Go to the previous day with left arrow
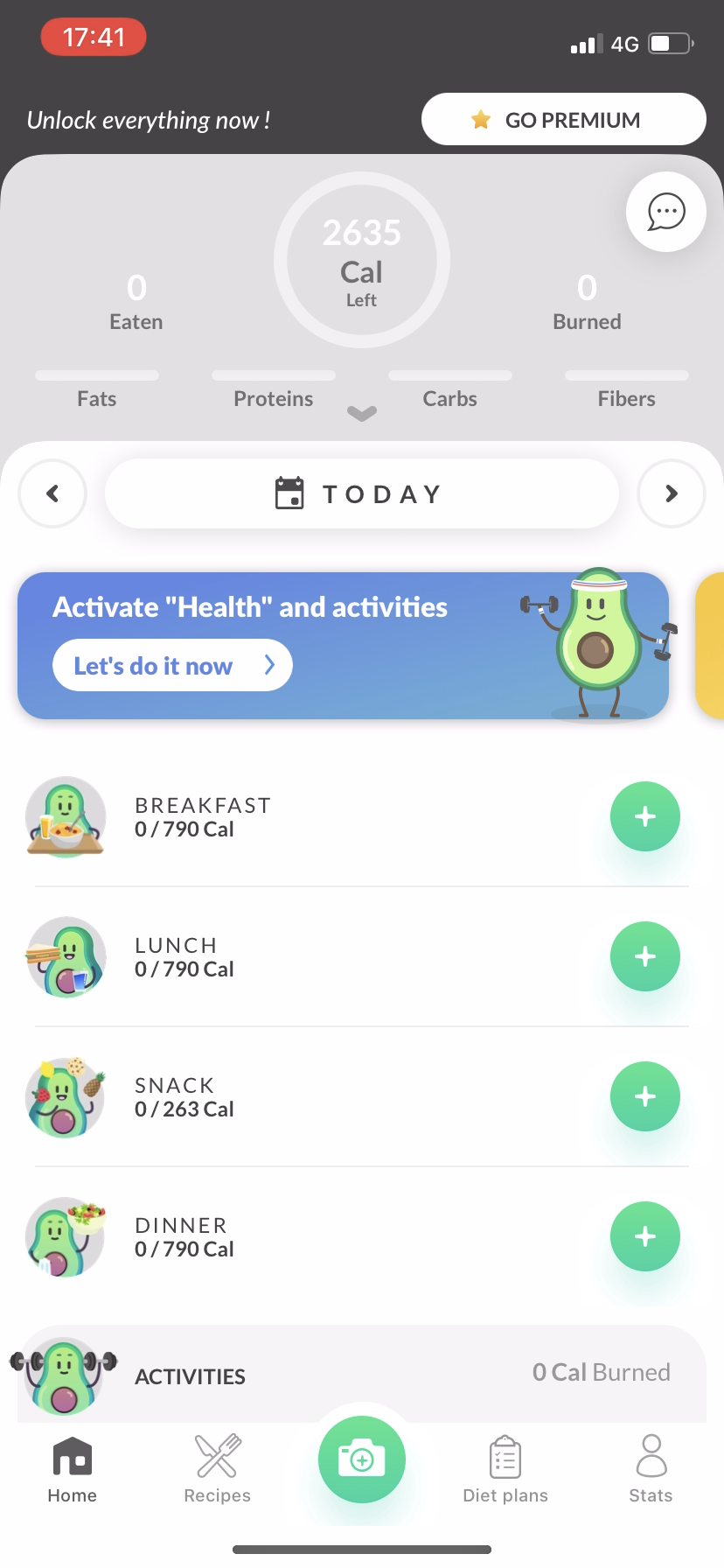 coord(52,493)
